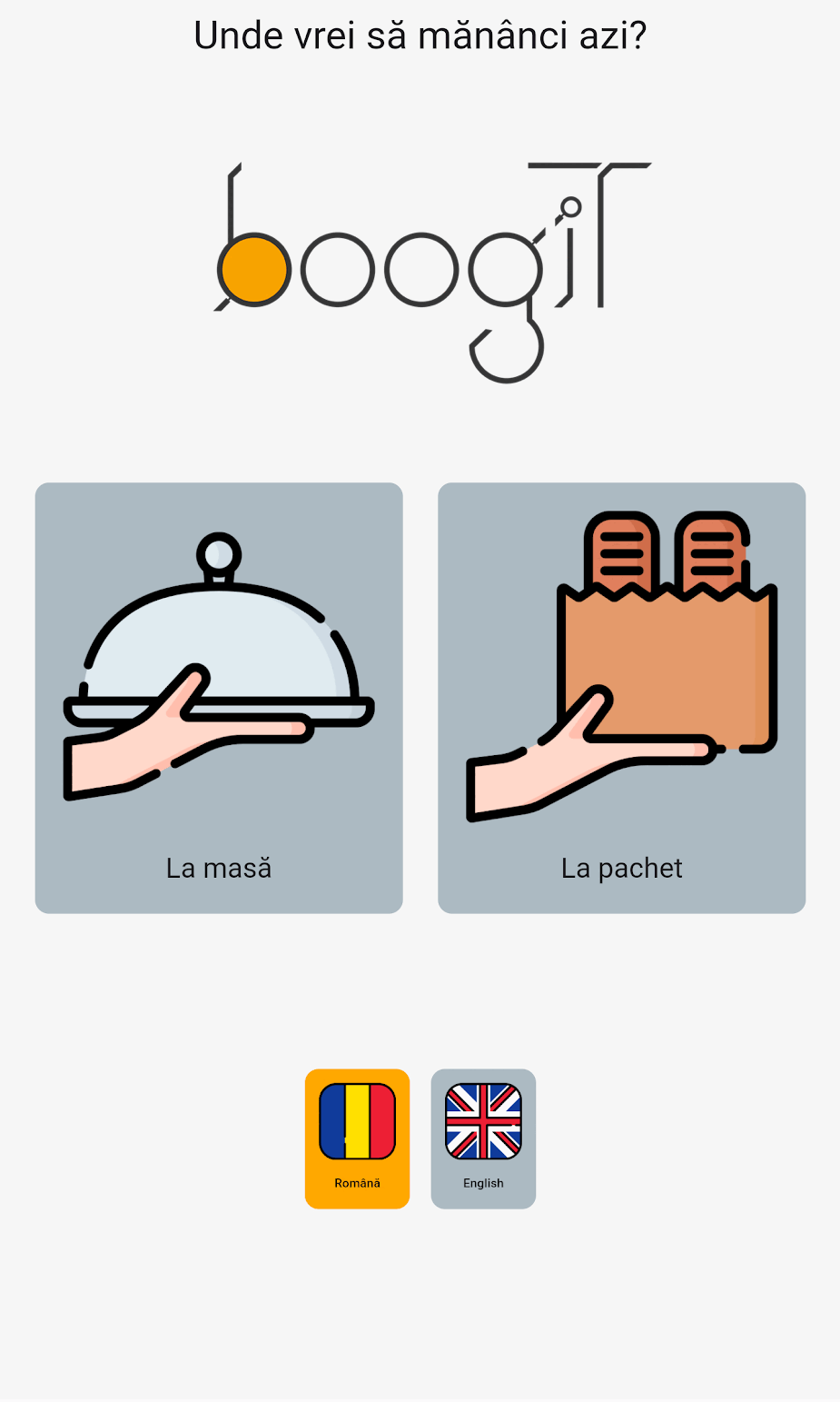Change the language to English
Image resolution: width=840 pixels, height=1402 pixels.
click(483, 1138)
